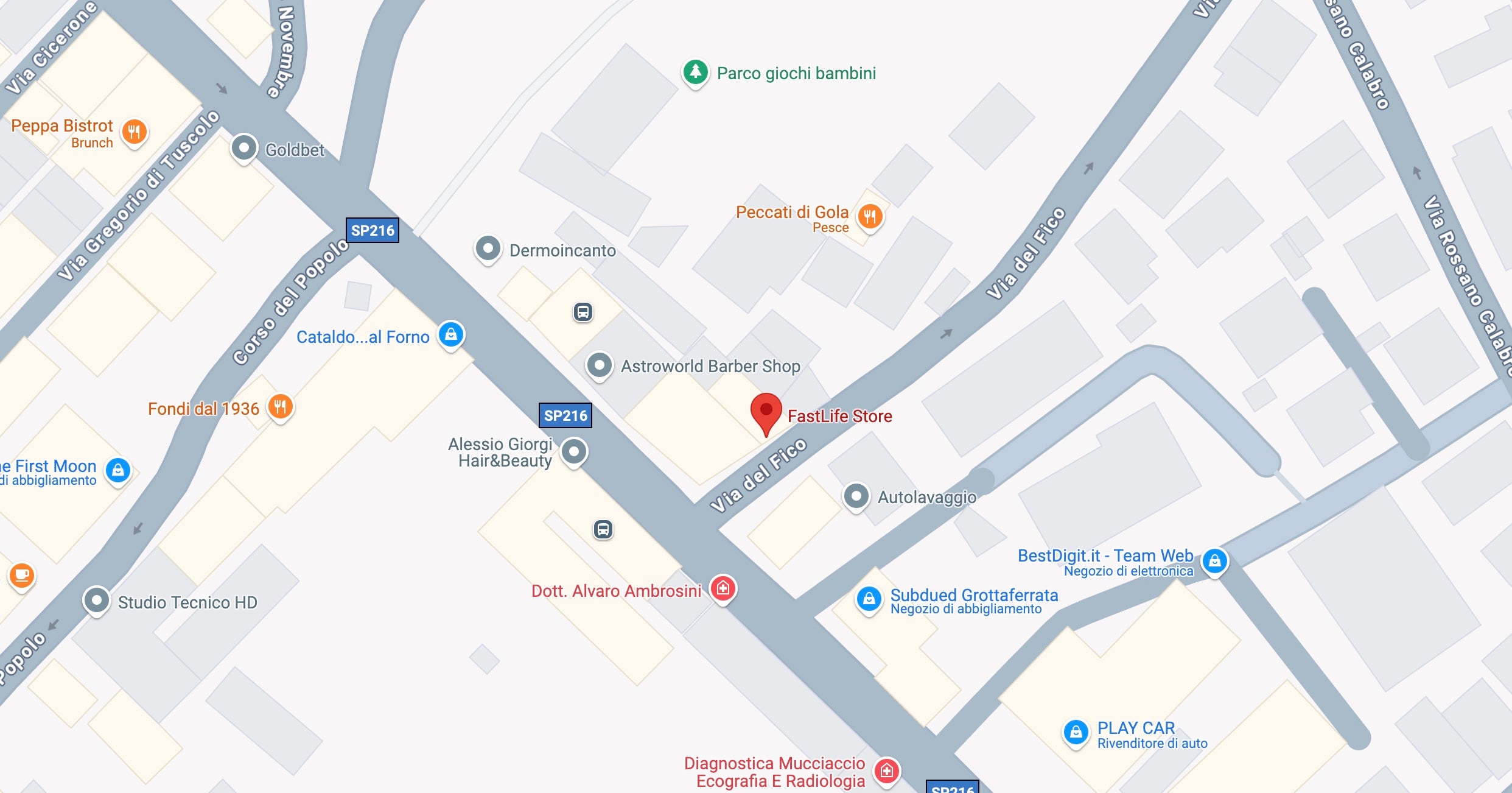This screenshot has height=793, width=1512.
Task: Select Parco giochi bambini park marker
Action: 695,72
